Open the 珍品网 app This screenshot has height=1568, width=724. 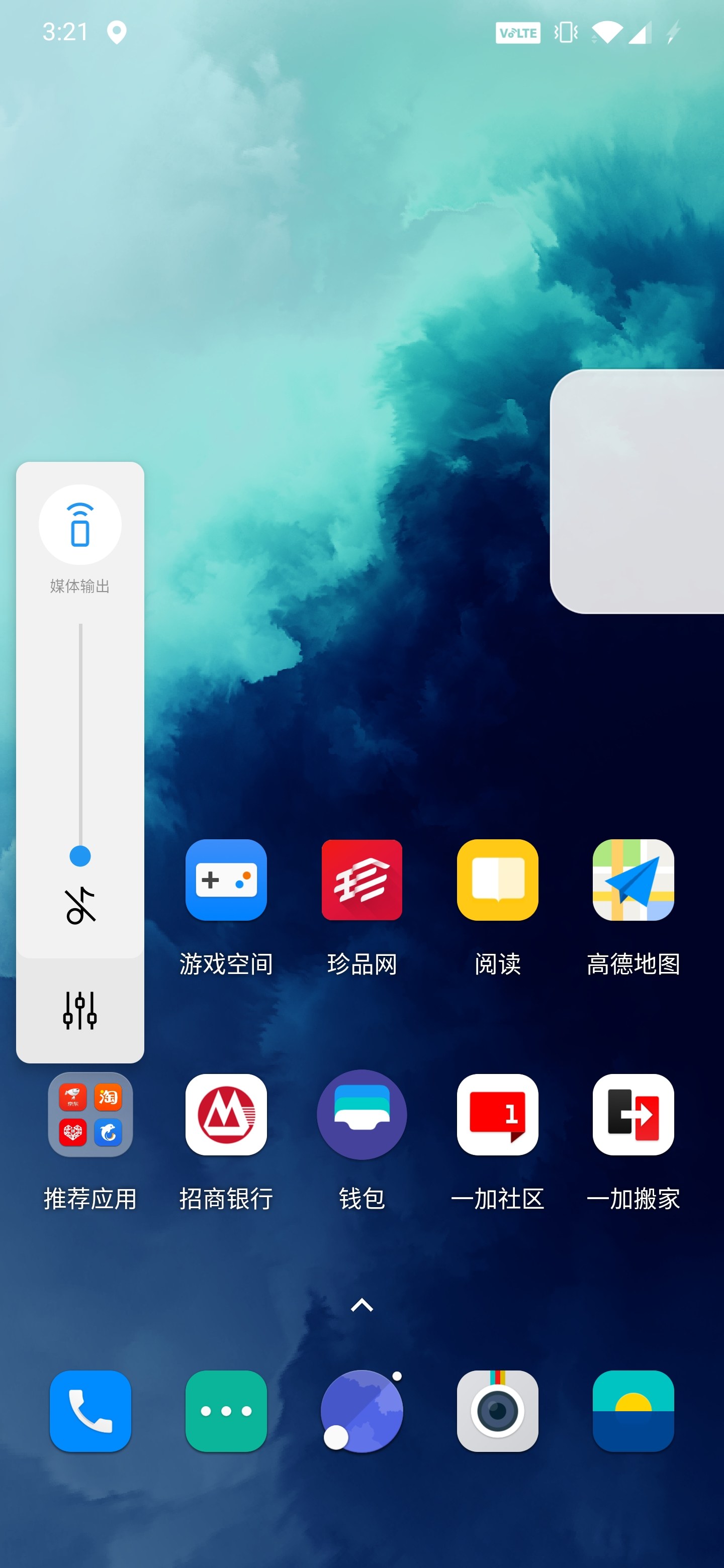[361, 880]
